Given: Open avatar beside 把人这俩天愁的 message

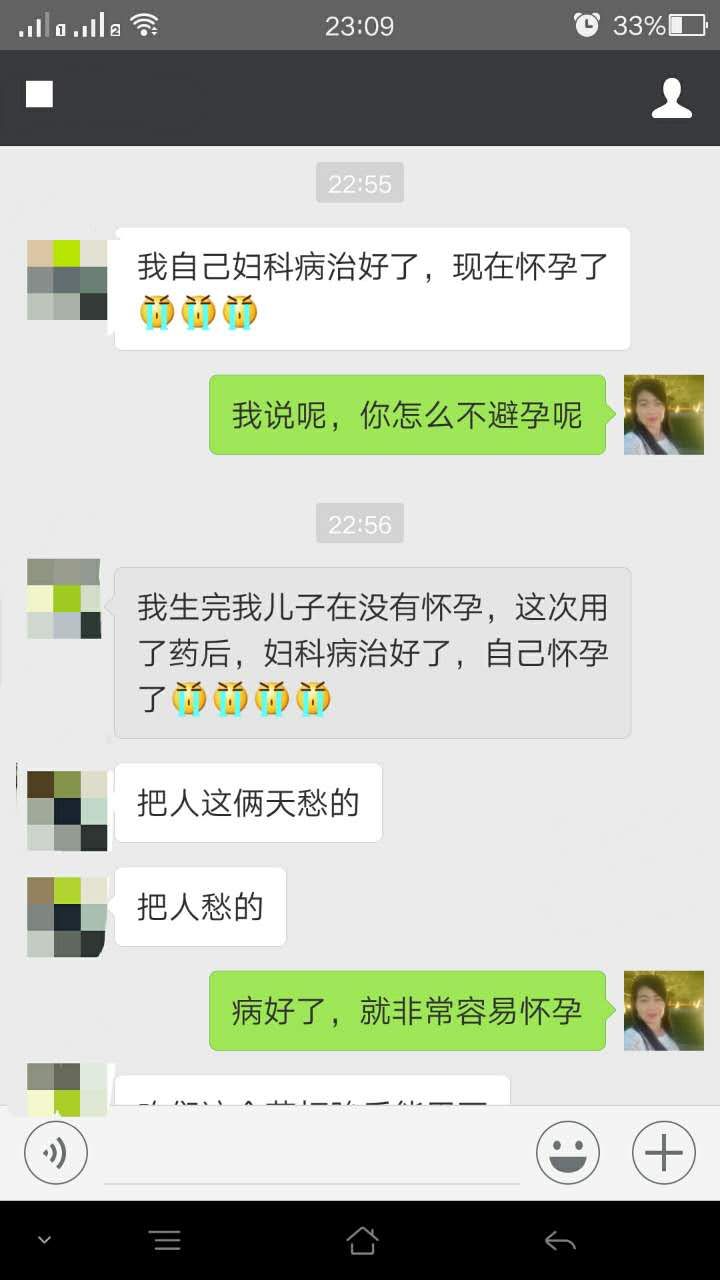Looking at the screenshot, I should (66, 810).
